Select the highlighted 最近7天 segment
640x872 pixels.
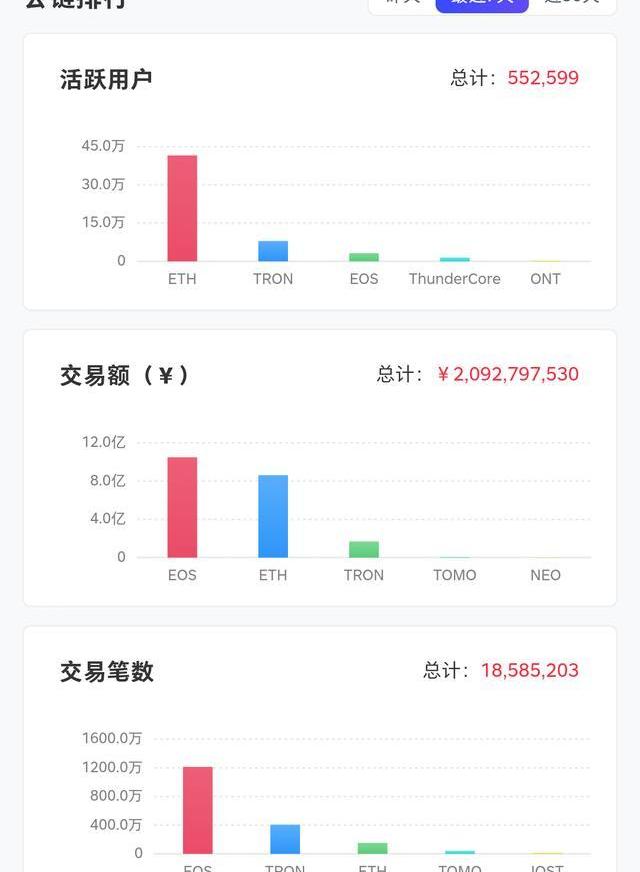pos(482,3)
